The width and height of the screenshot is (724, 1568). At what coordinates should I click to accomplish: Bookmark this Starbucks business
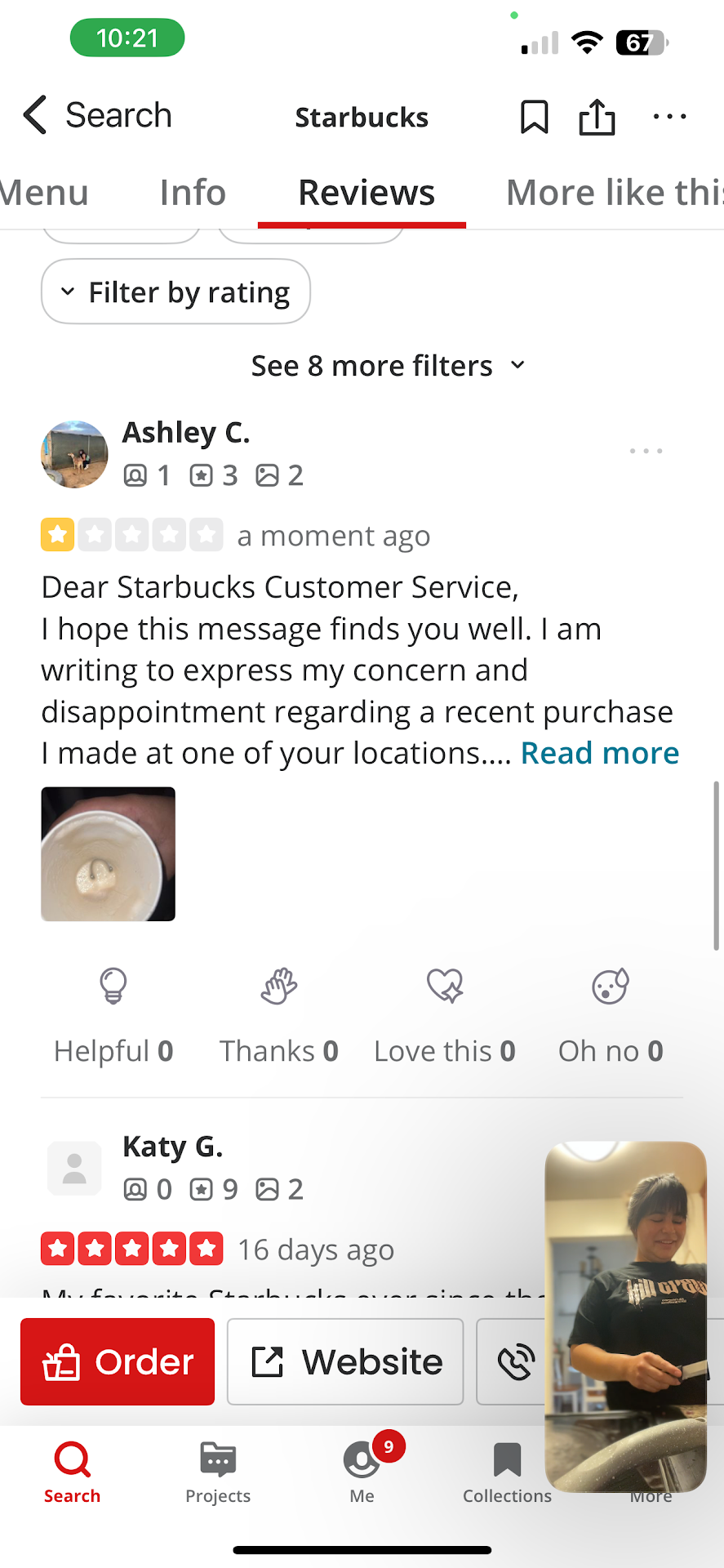coord(534,117)
